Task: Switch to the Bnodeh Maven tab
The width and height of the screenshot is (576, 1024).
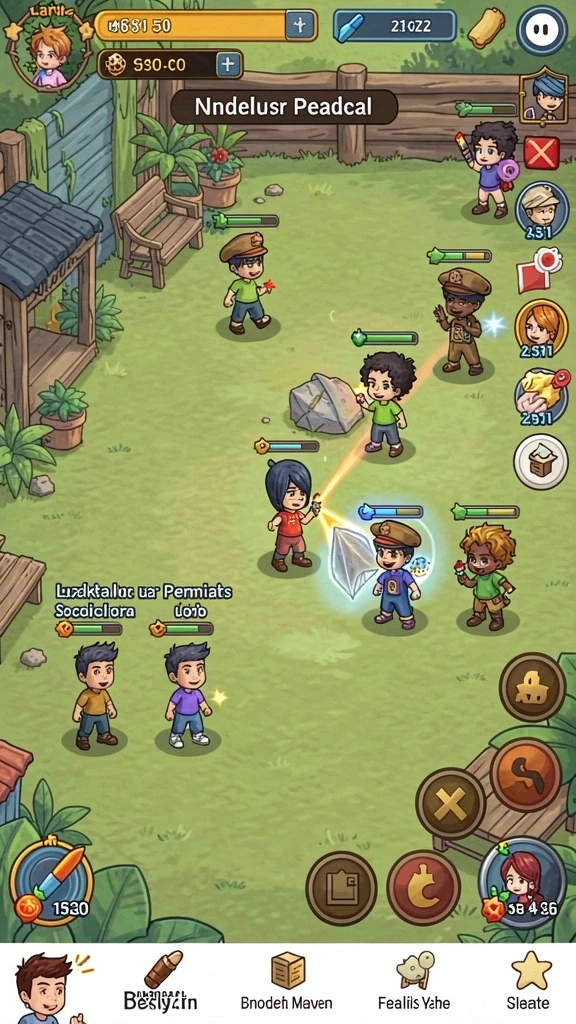Action: pos(287,984)
